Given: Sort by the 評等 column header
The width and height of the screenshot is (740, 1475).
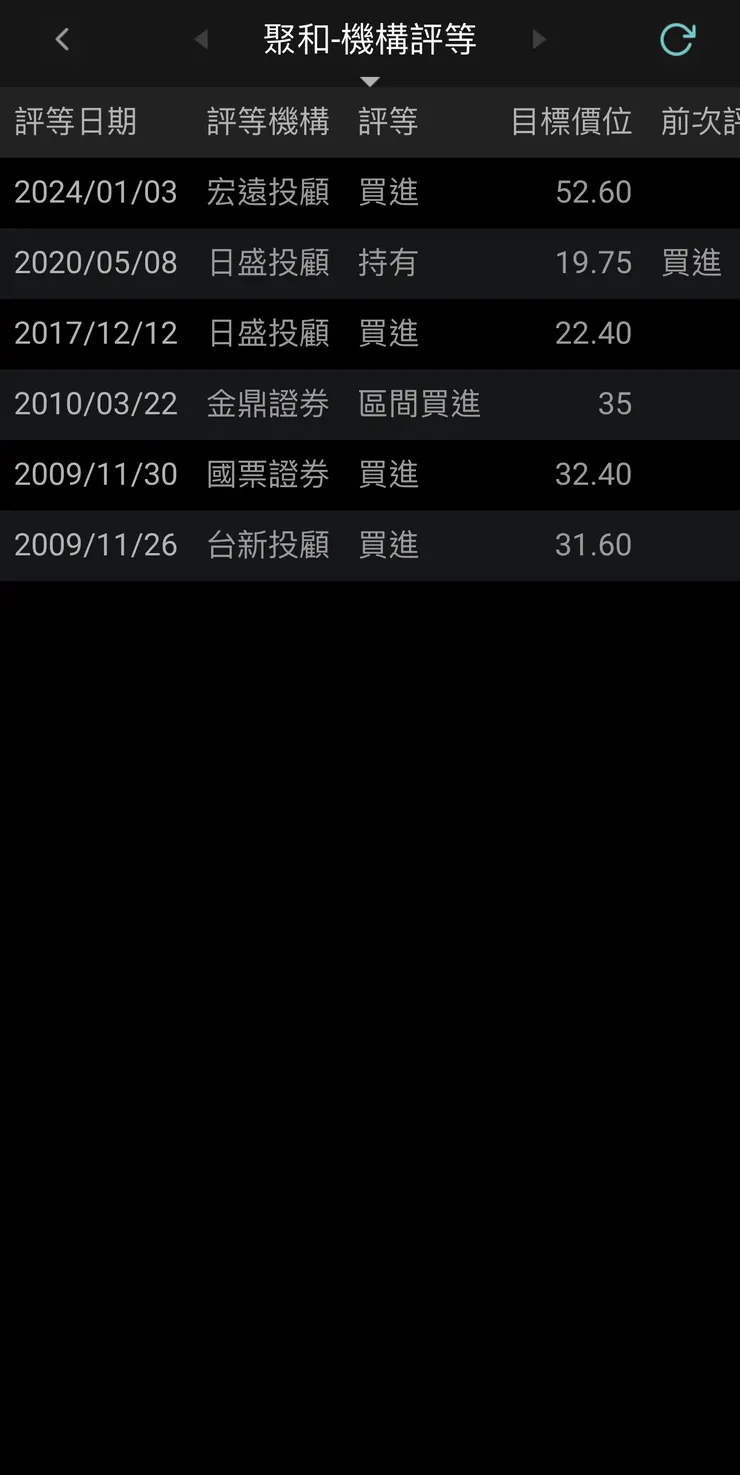Looking at the screenshot, I should click(x=388, y=122).
